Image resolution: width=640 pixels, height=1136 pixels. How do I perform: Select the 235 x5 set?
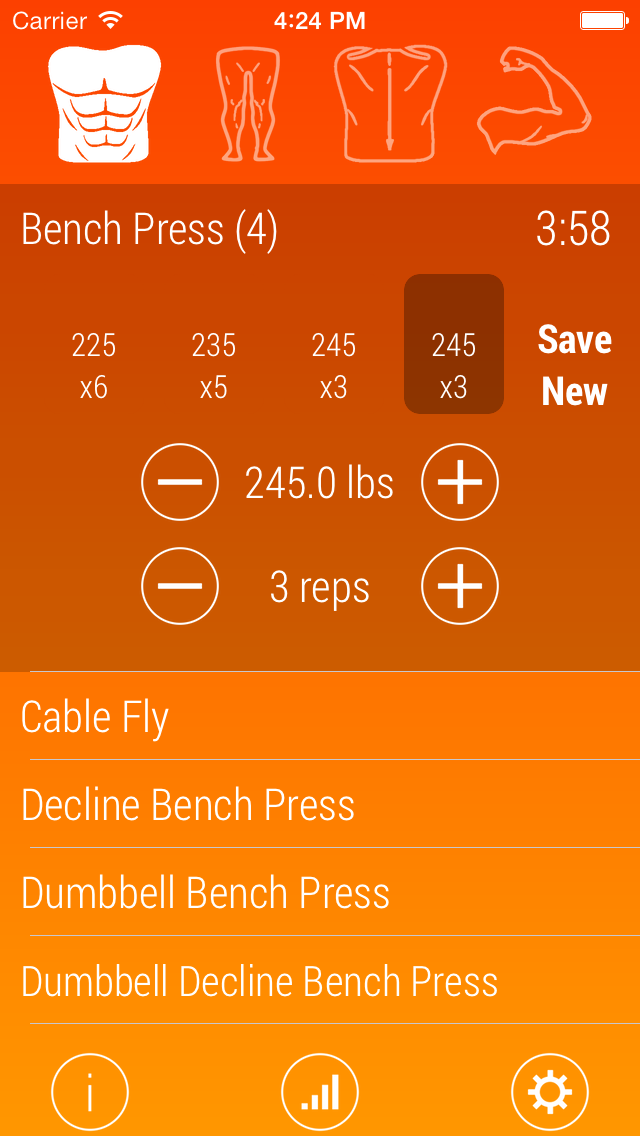(x=214, y=365)
